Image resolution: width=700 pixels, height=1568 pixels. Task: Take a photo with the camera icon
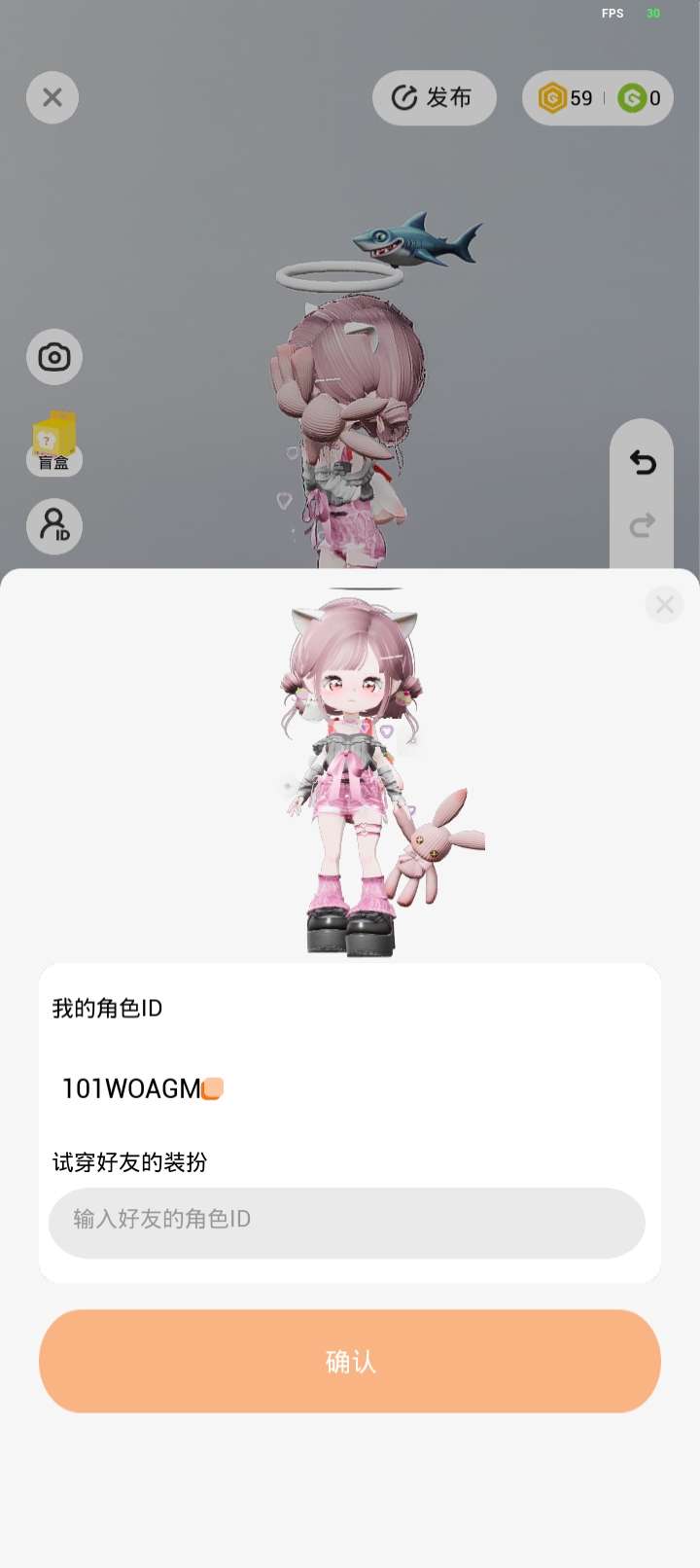(54, 357)
